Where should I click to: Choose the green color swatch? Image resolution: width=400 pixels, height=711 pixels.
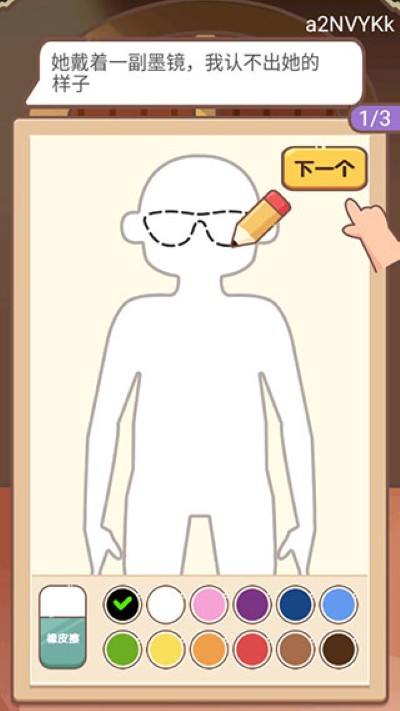(x=122, y=649)
